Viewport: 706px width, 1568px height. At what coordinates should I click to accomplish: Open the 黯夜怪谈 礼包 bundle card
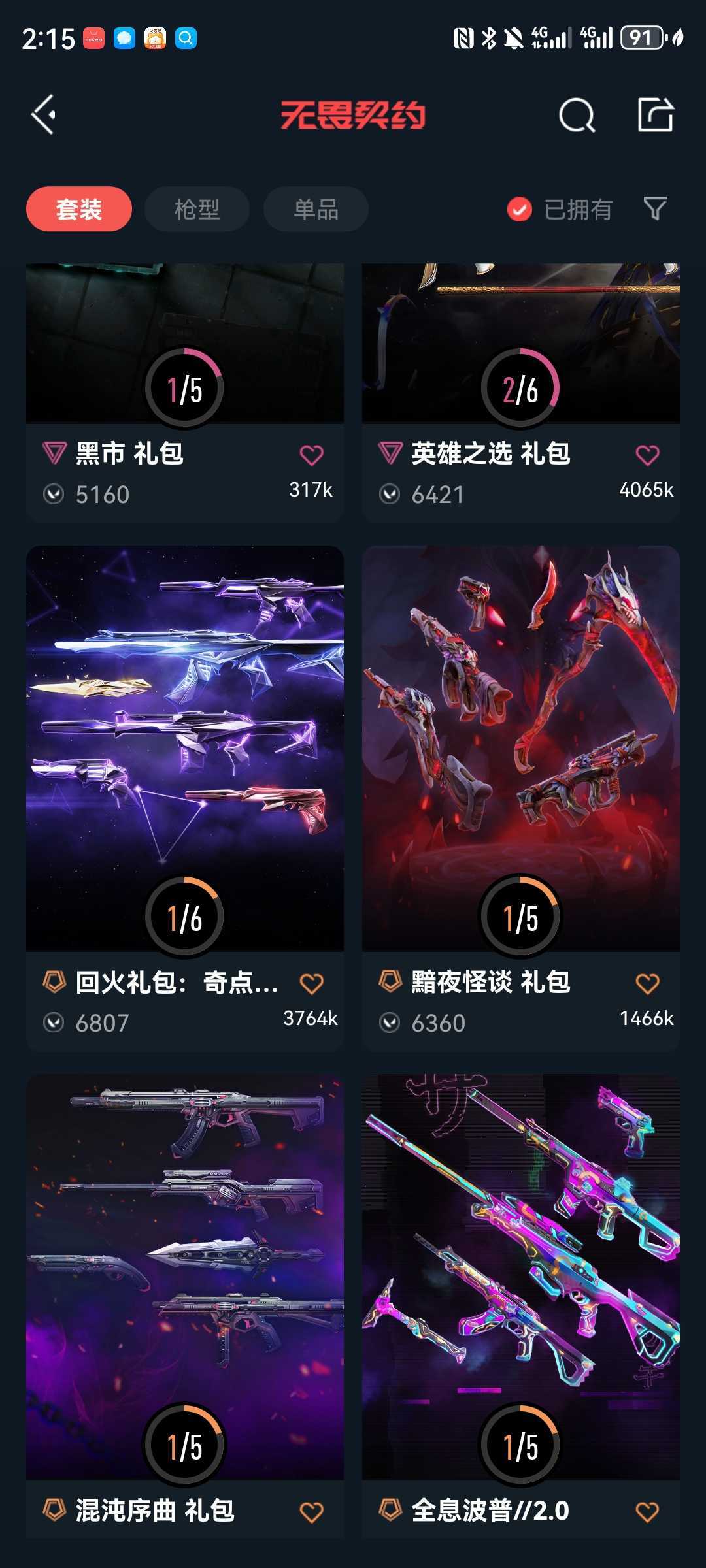pyautogui.click(x=521, y=798)
